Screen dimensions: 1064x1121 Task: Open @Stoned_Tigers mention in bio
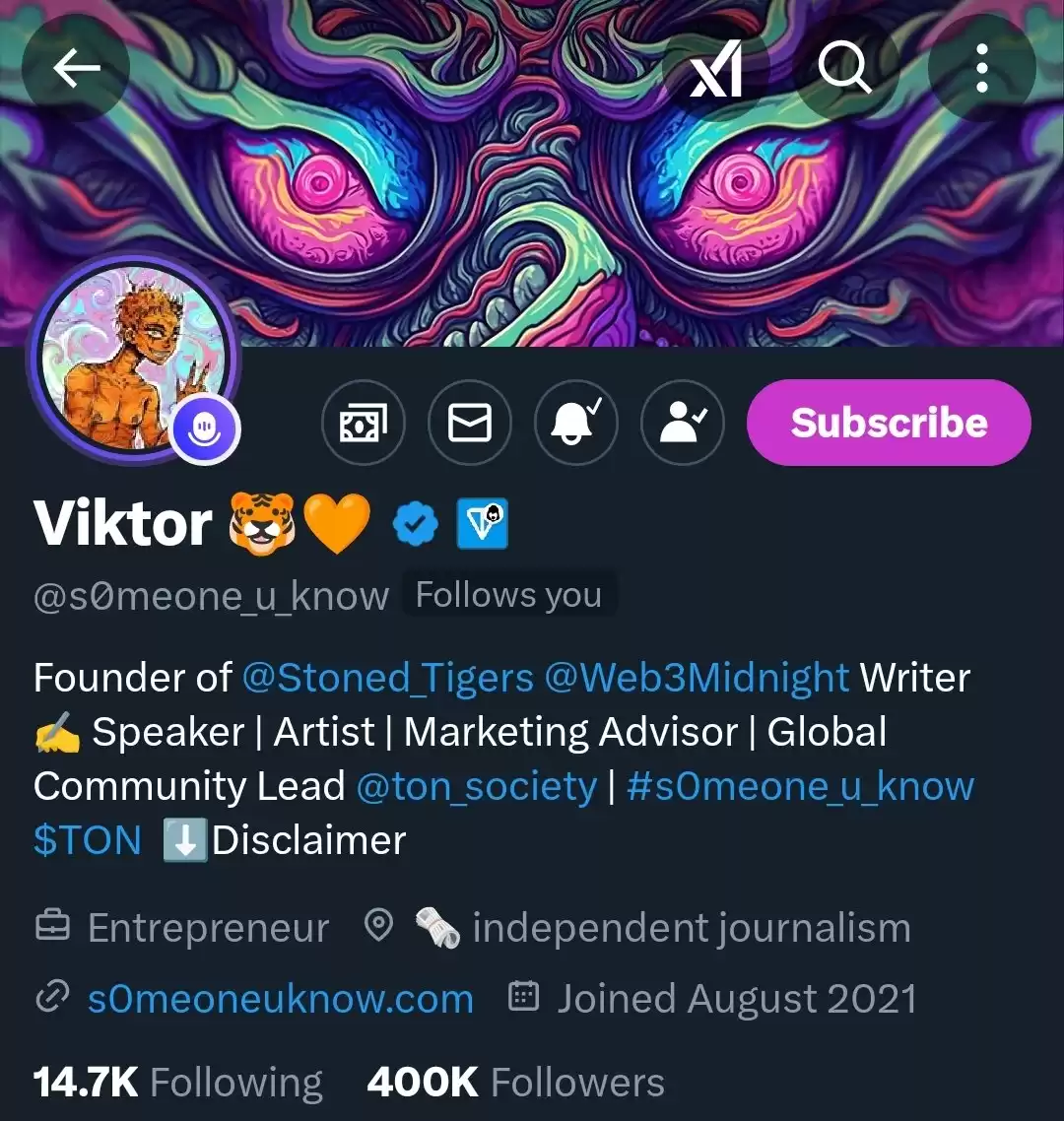pos(387,678)
